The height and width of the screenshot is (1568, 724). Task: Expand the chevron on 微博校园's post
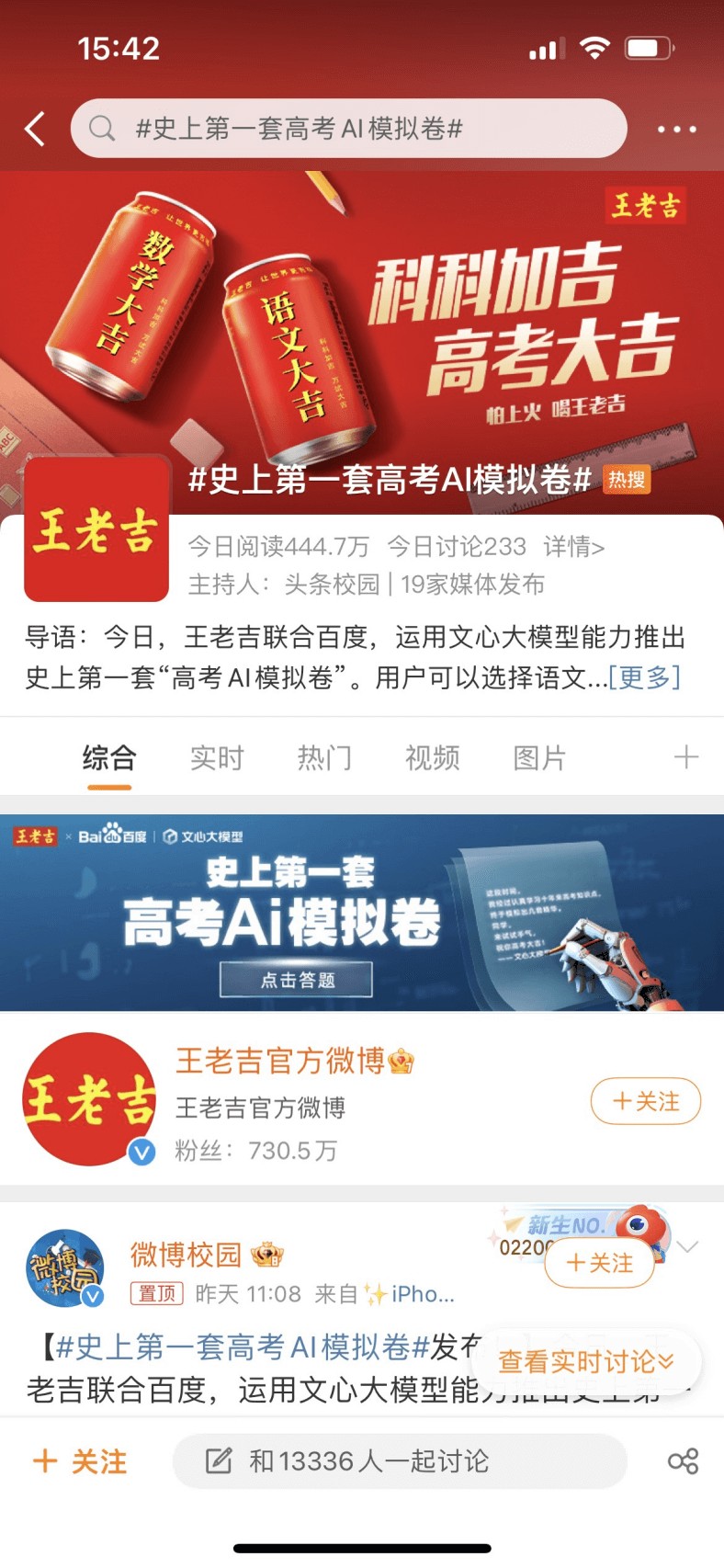tap(689, 1247)
